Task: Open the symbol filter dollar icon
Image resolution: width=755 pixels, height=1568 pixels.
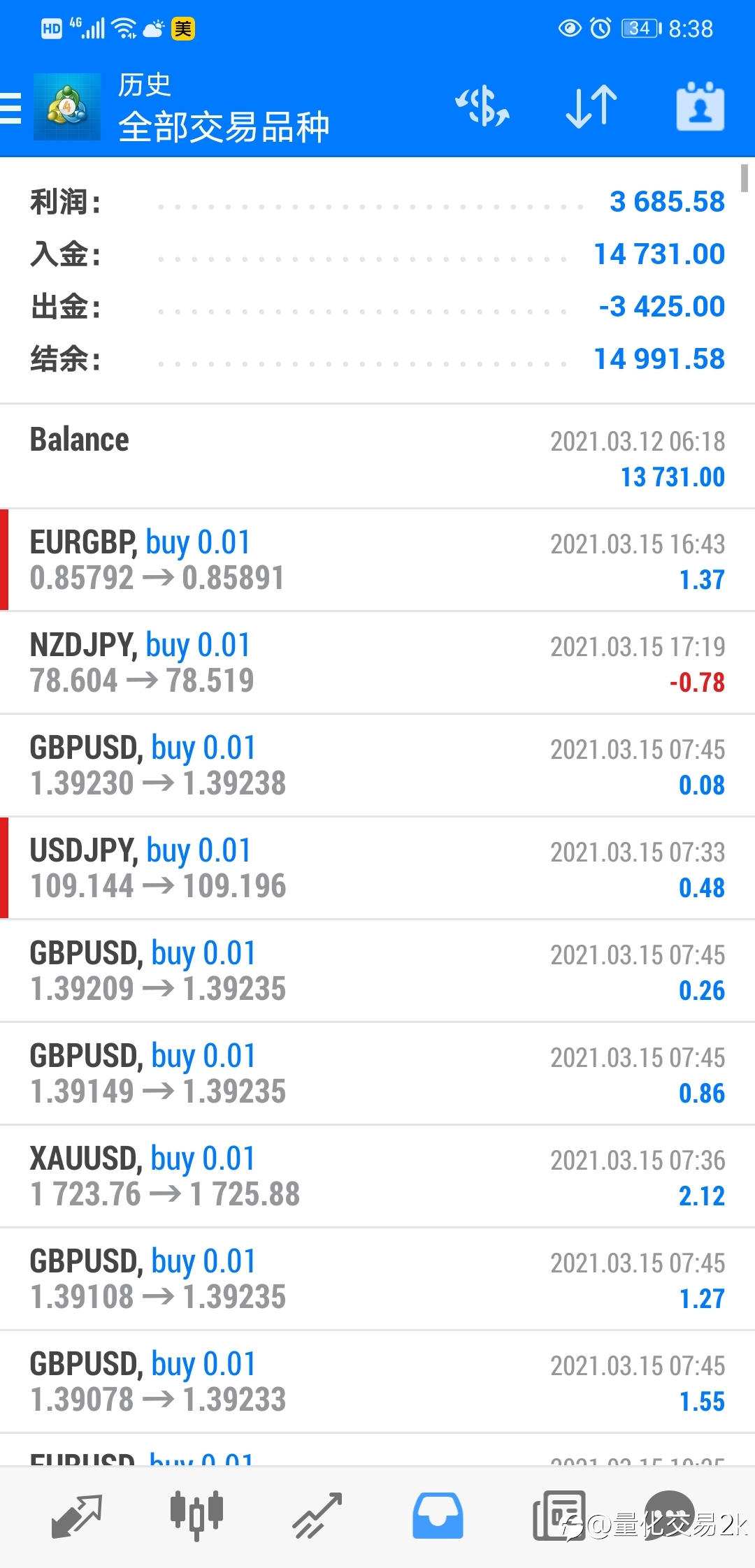Action: pos(482,107)
